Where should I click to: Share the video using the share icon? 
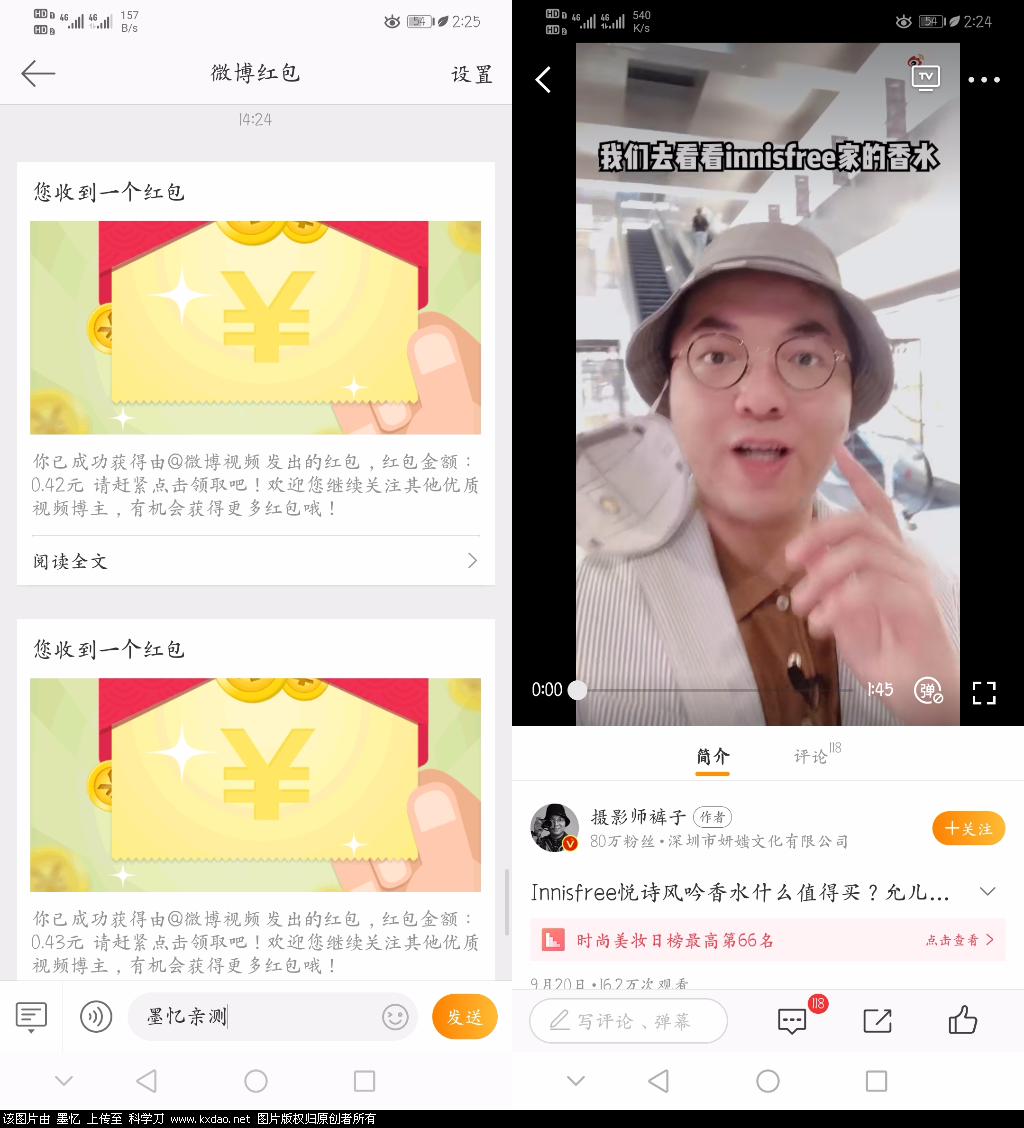[877, 1021]
